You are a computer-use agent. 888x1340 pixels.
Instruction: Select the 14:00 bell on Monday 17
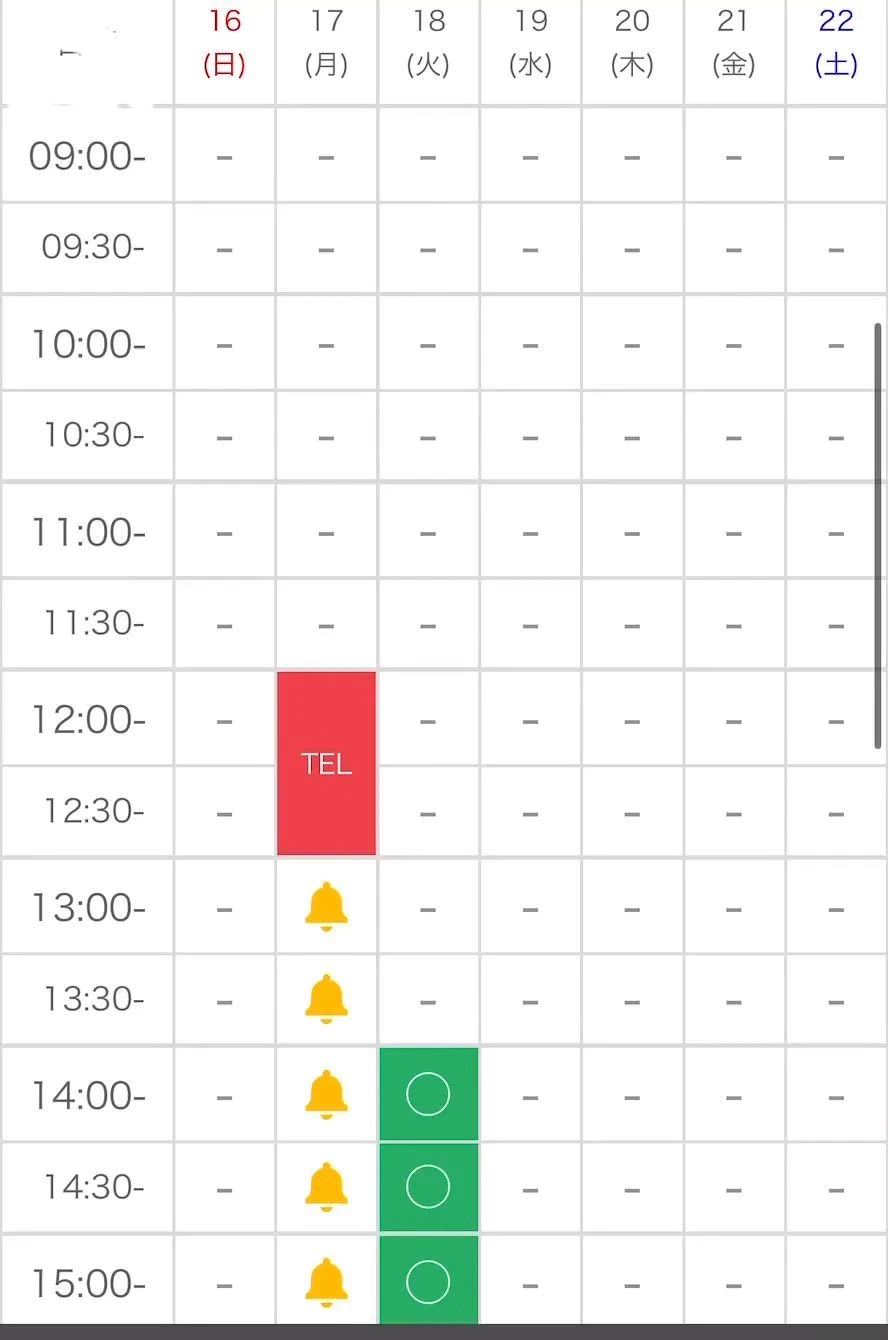coord(326,1094)
